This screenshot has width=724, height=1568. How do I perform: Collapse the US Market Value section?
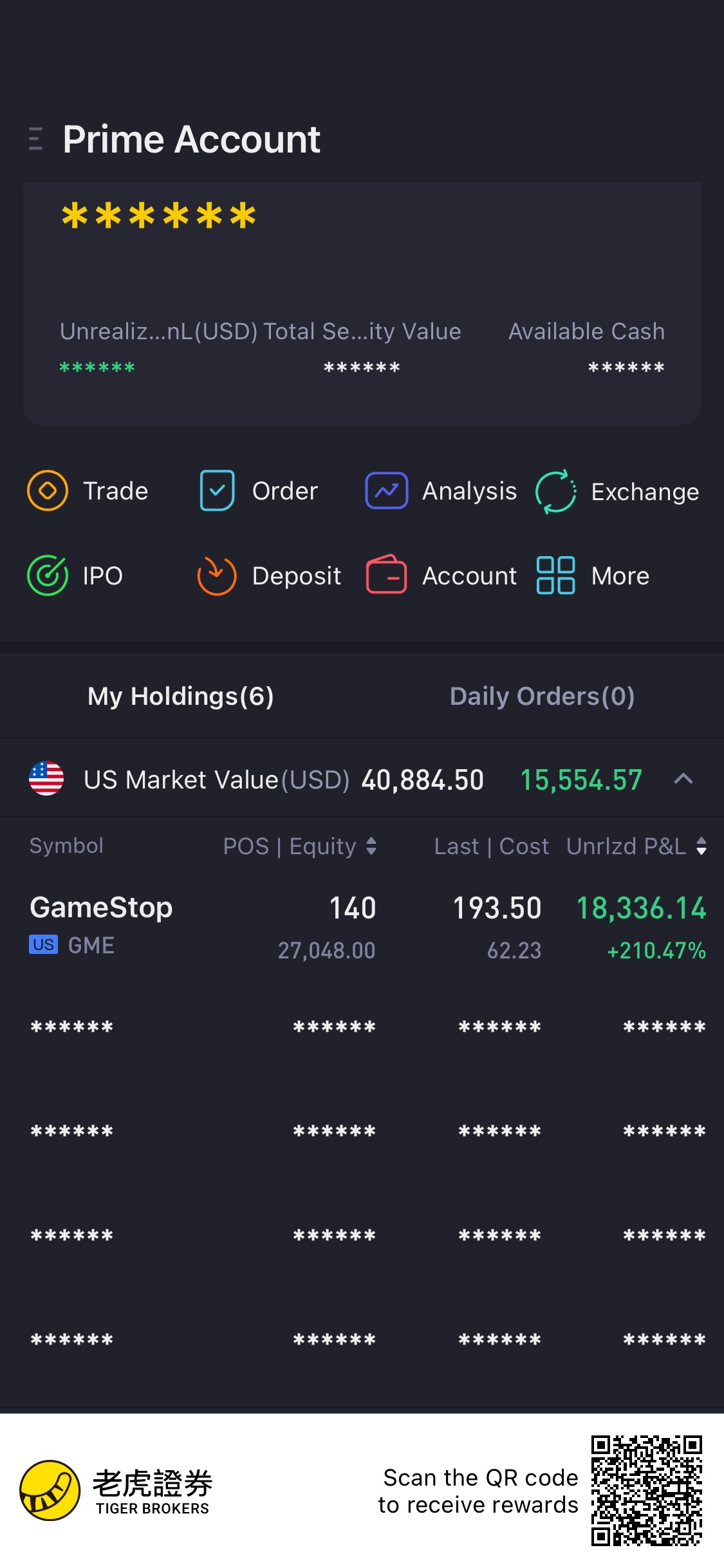(x=683, y=779)
